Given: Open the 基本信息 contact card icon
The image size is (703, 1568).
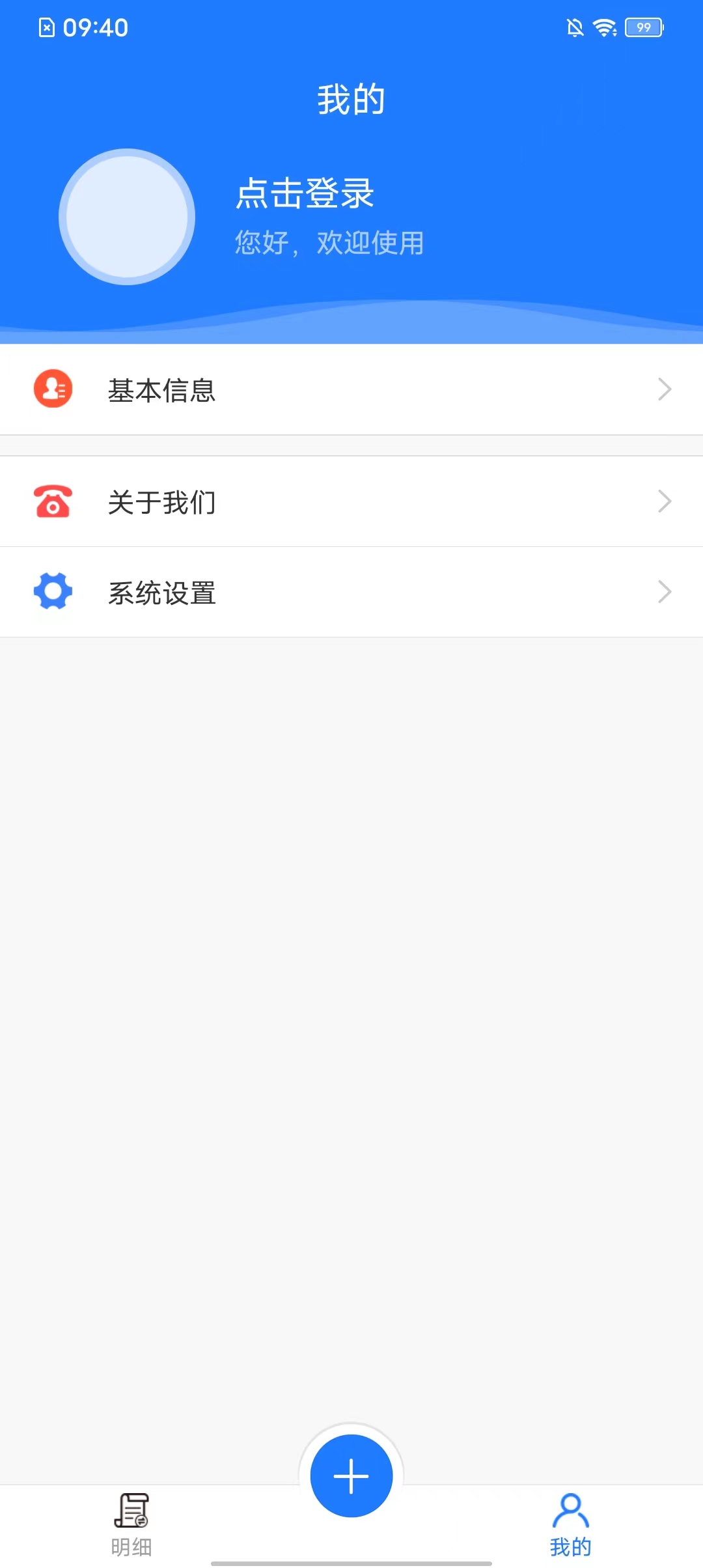Looking at the screenshot, I should pos(52,389).
